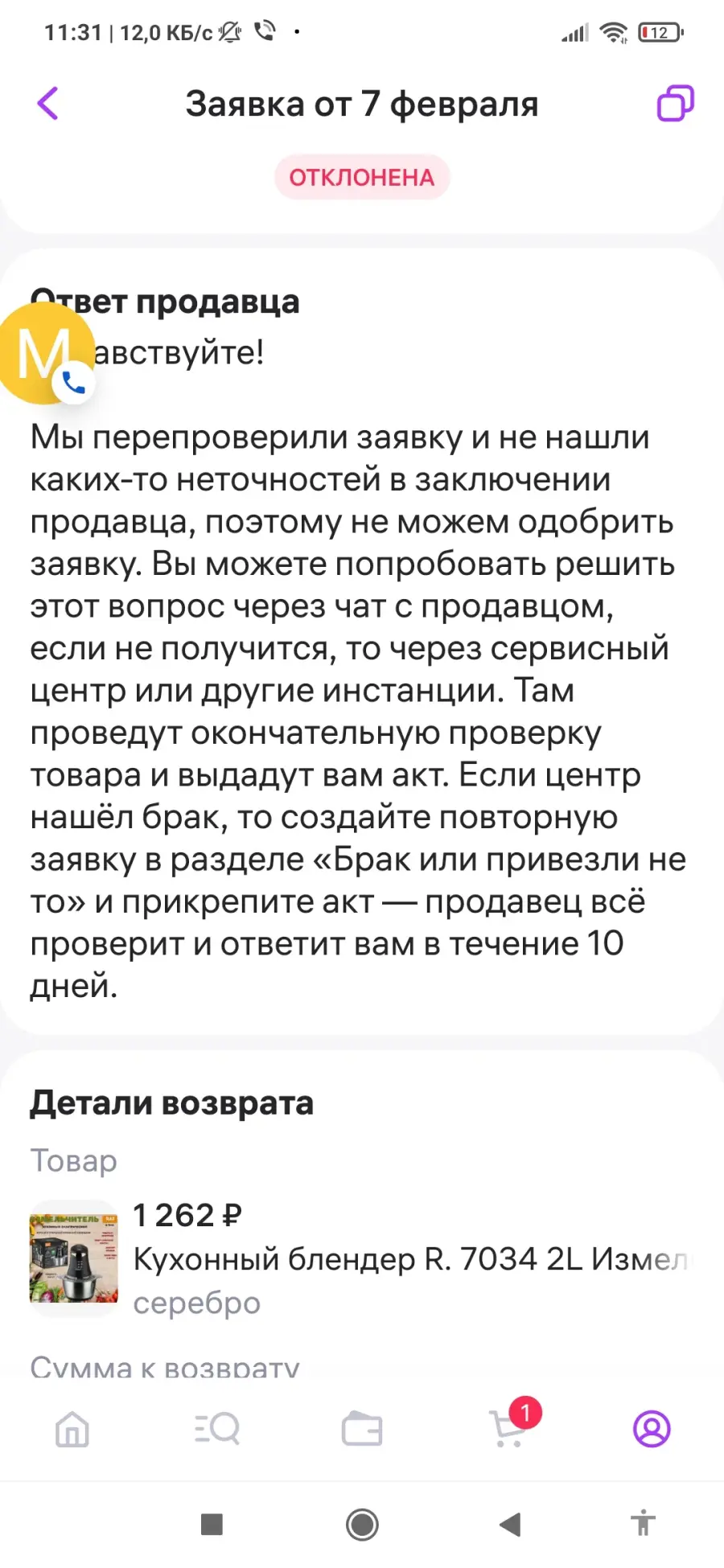Tap the system back triangle button

coord(510,1524)
